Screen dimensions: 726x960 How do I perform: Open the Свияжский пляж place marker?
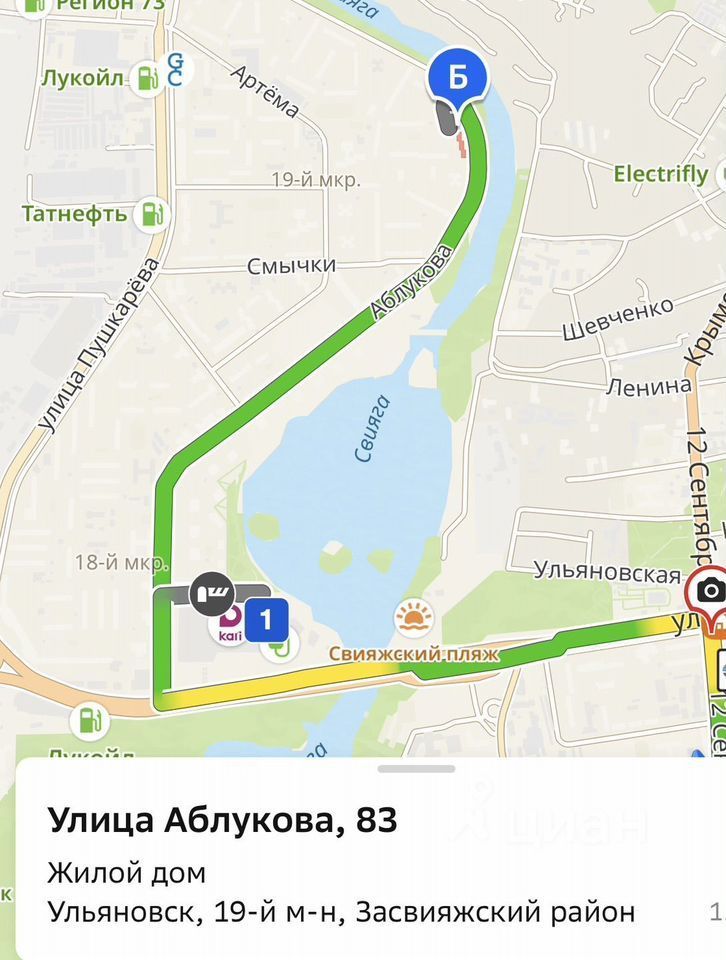tap(413, 619)
